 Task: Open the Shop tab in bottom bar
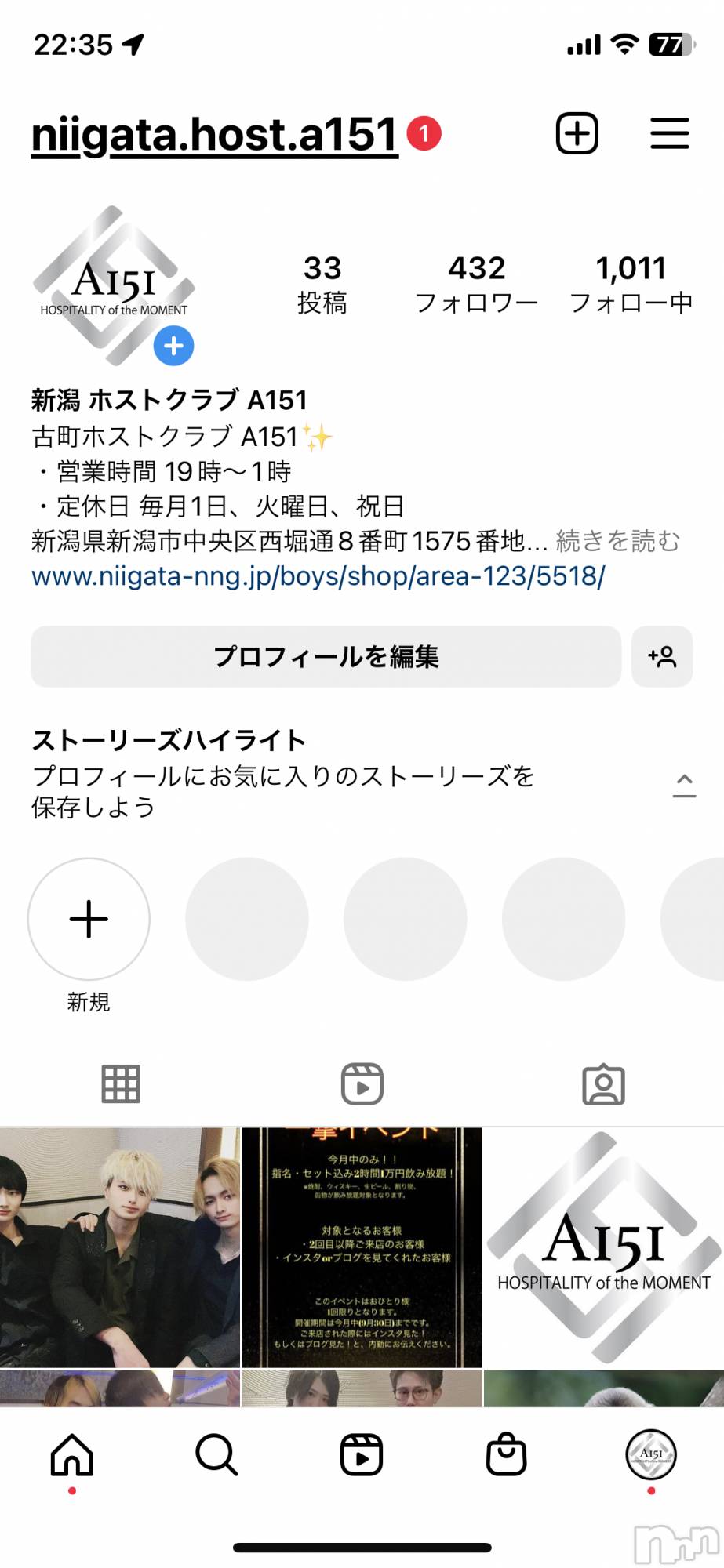pyautogui.click(x=506, y=1454)
